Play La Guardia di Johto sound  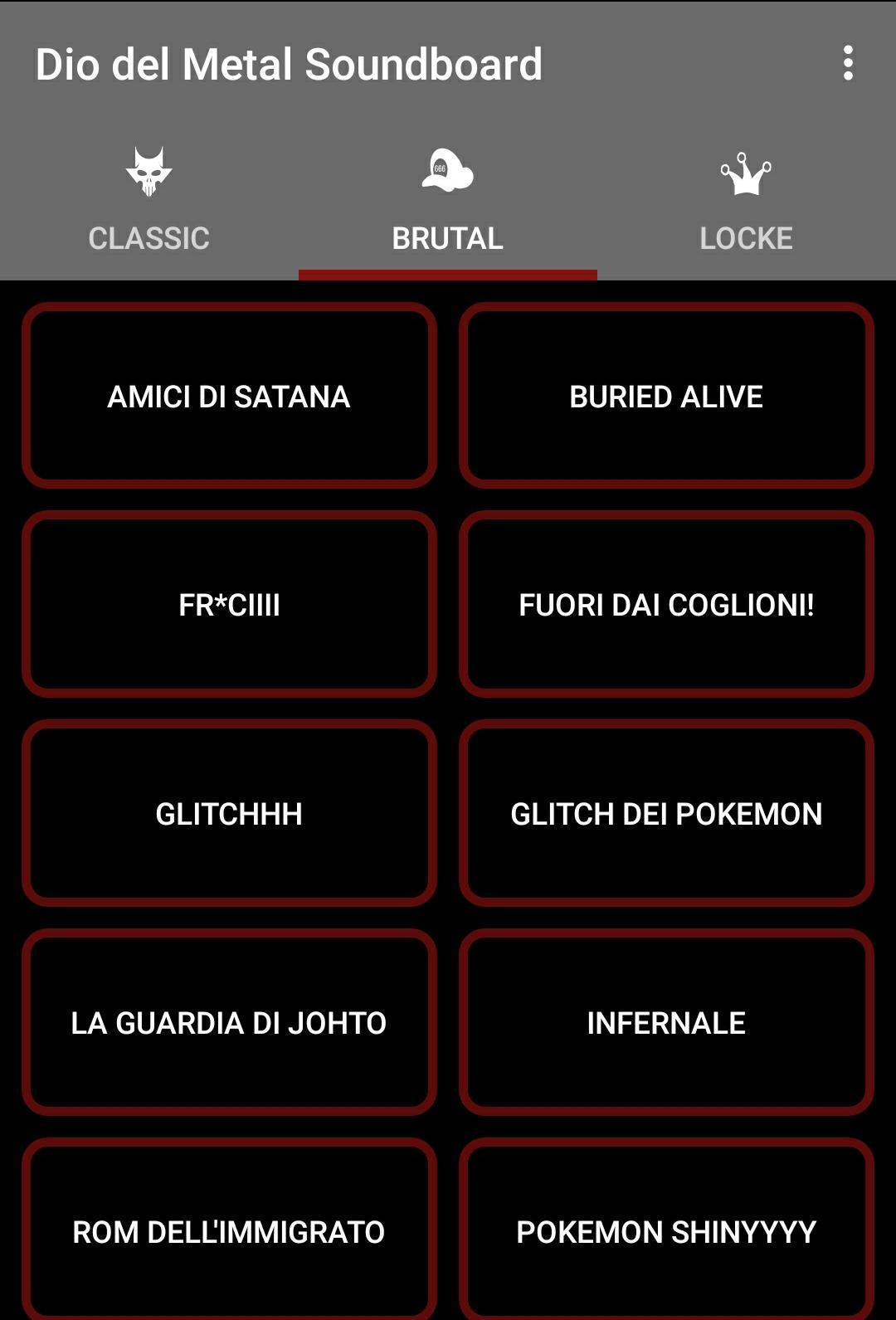(x=229, y=1023)
